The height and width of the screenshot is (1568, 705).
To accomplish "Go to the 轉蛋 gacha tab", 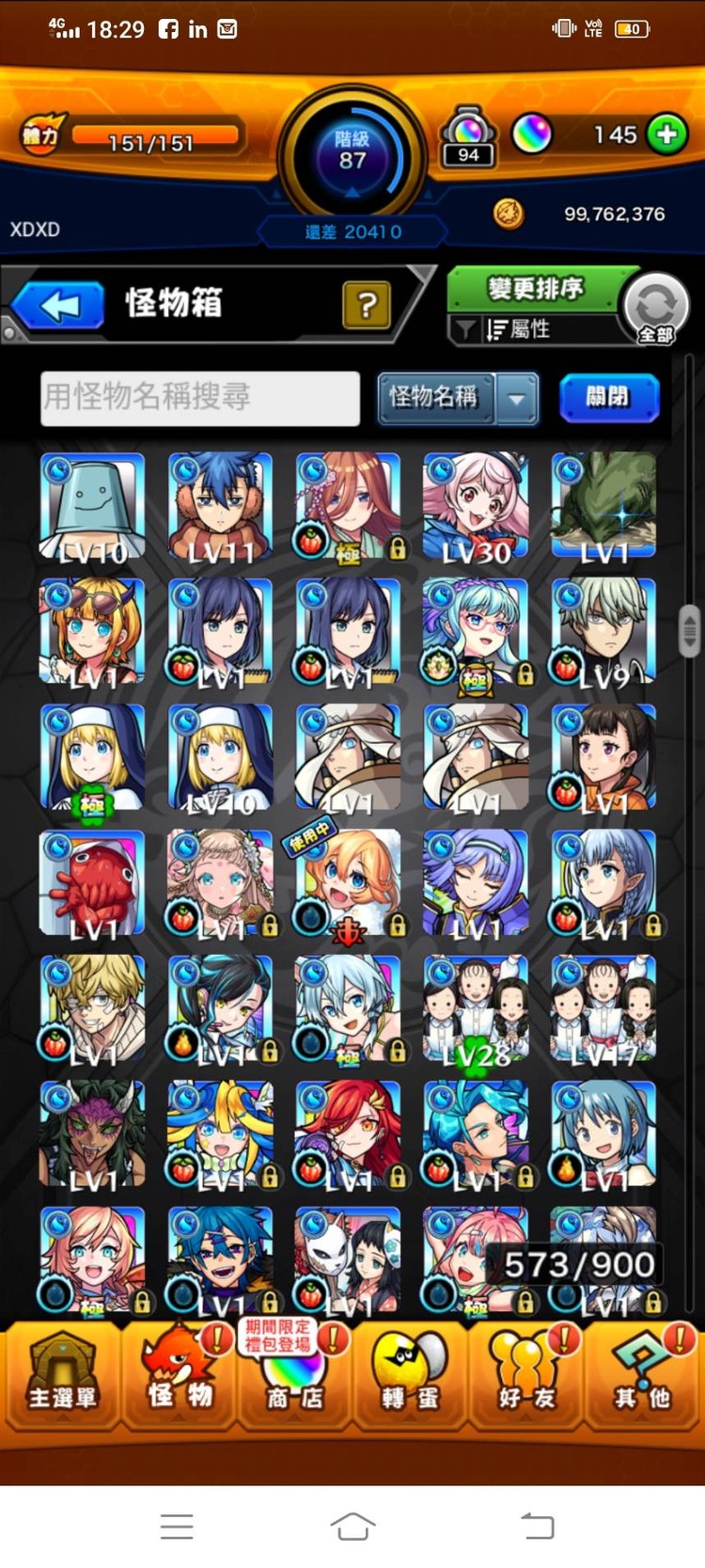I will [410, 1371].
